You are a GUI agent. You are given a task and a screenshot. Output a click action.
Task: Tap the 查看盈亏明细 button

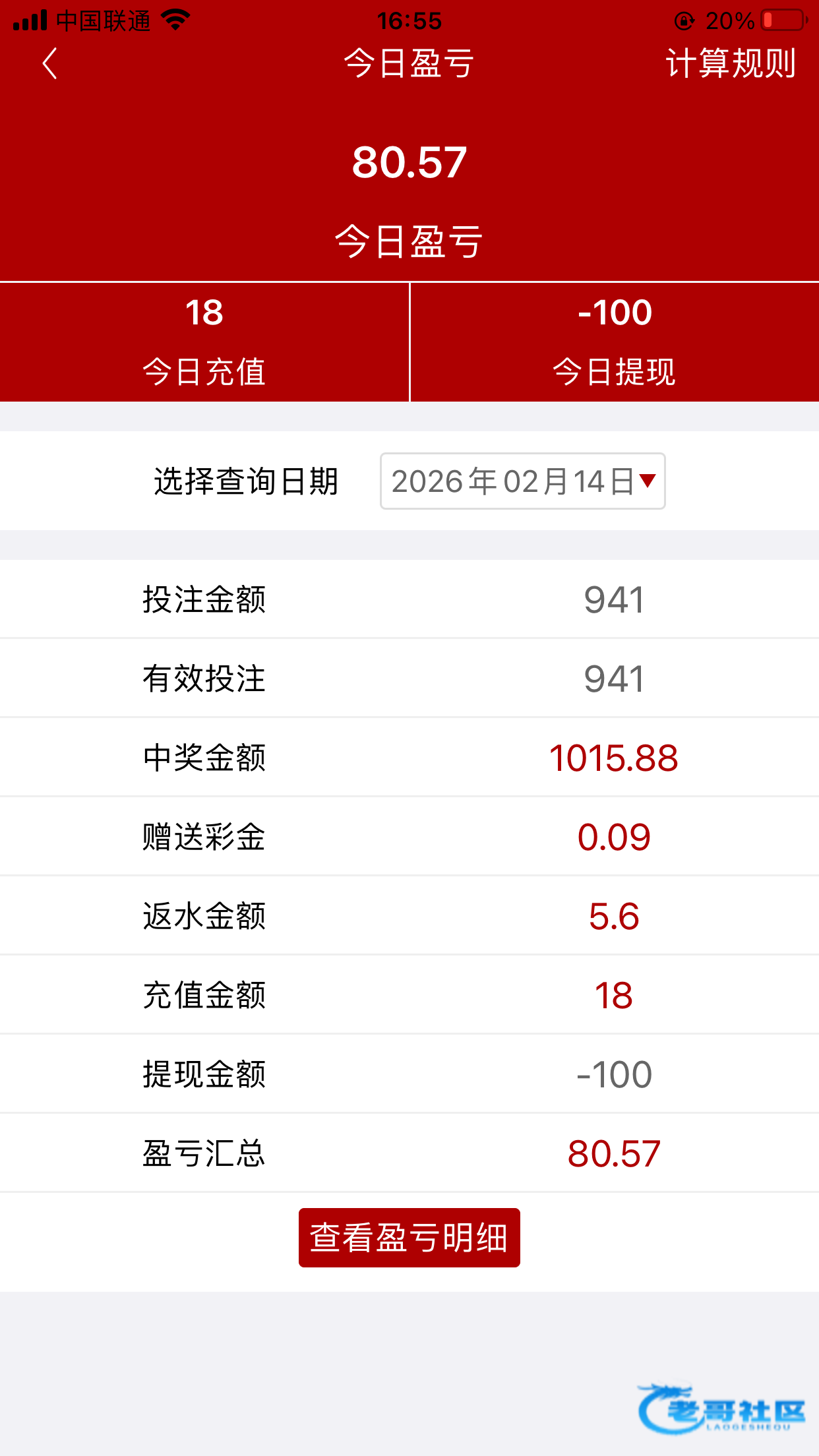(x=409, y=1237)
